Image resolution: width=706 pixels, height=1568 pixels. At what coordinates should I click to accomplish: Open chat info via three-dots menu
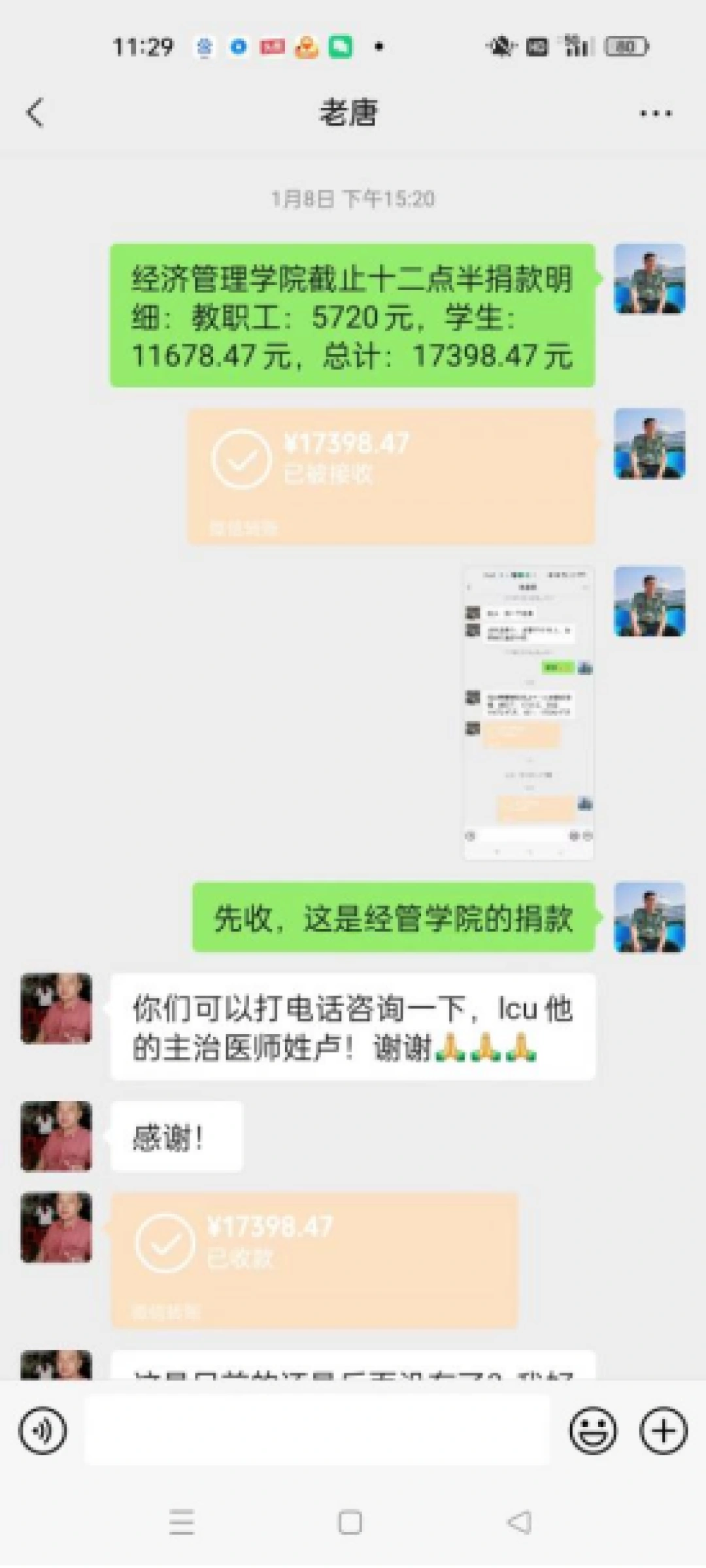[656, 113]
